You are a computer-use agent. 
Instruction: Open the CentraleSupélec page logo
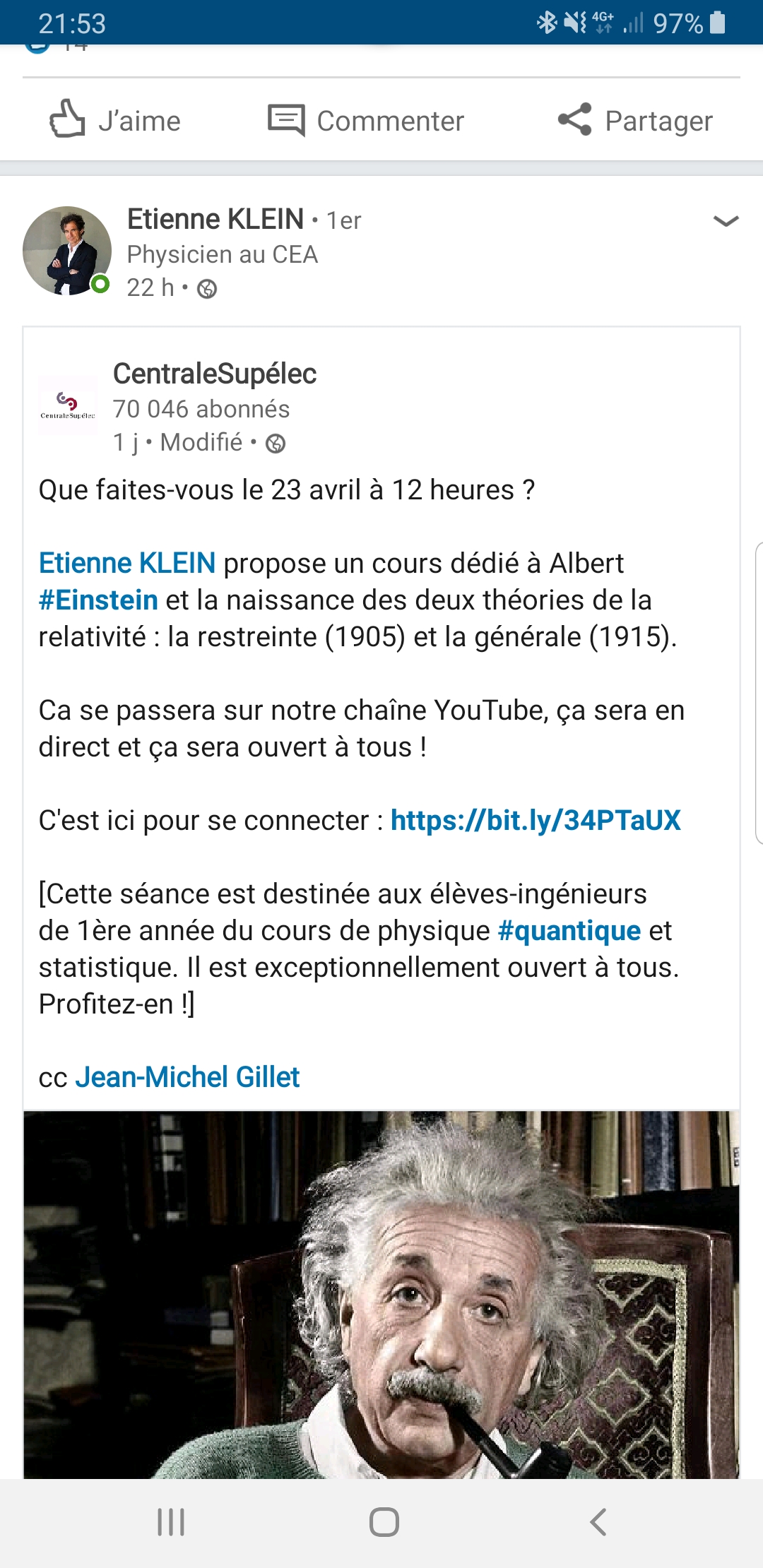68,406
